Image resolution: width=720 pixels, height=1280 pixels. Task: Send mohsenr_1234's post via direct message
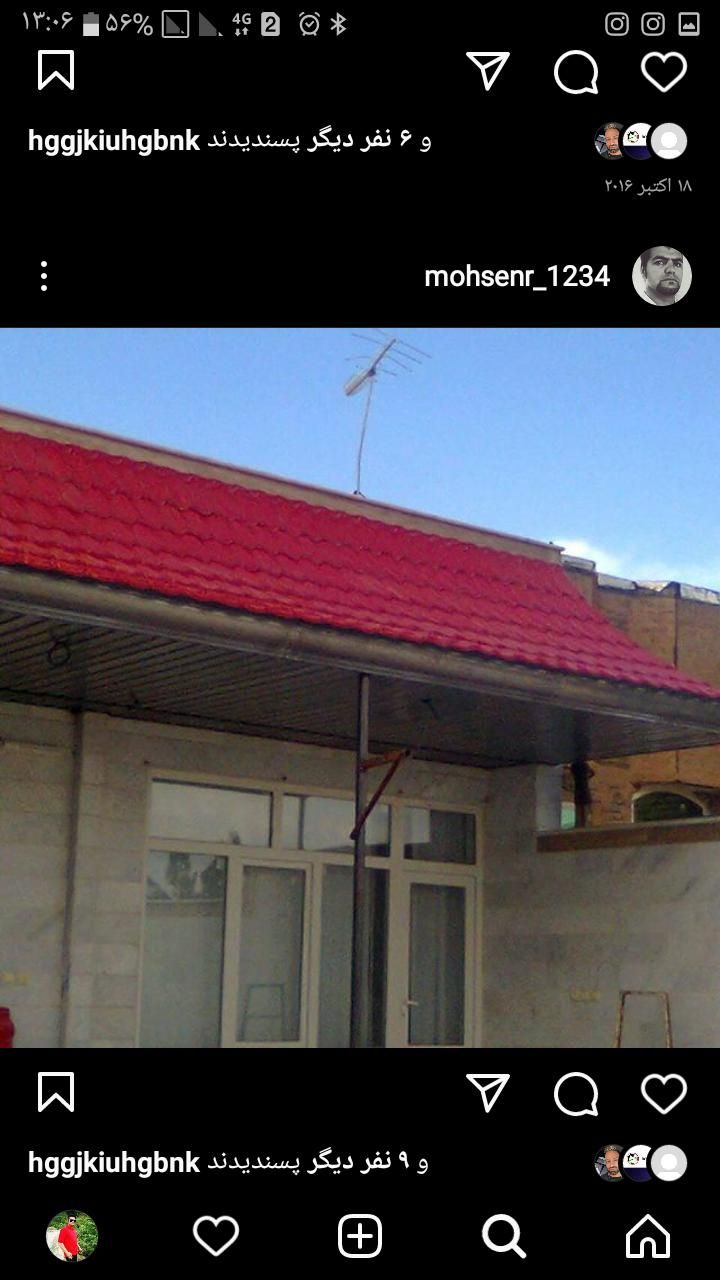[x=488, y=1094]
